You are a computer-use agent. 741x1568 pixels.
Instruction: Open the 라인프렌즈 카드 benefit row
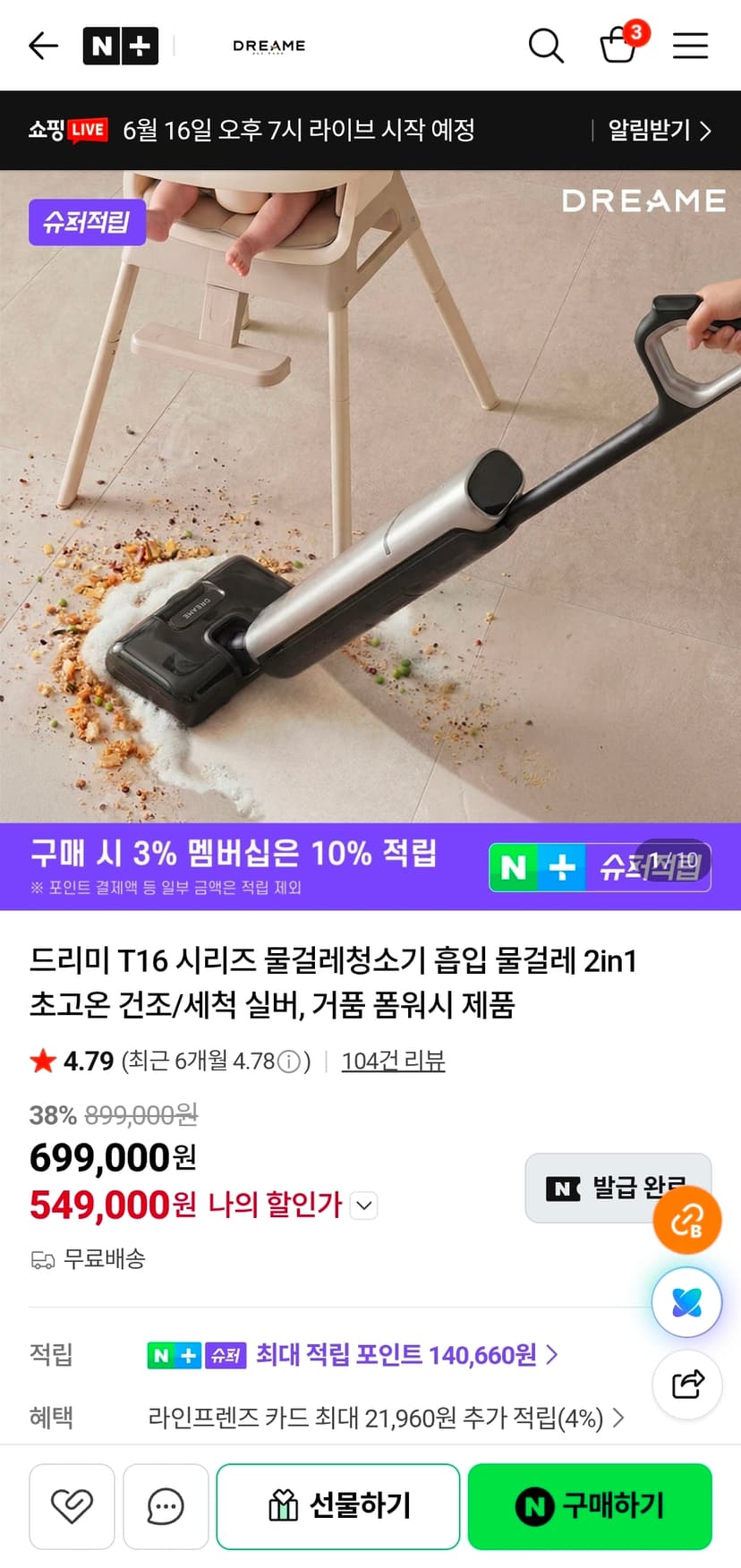[386, 1418]
